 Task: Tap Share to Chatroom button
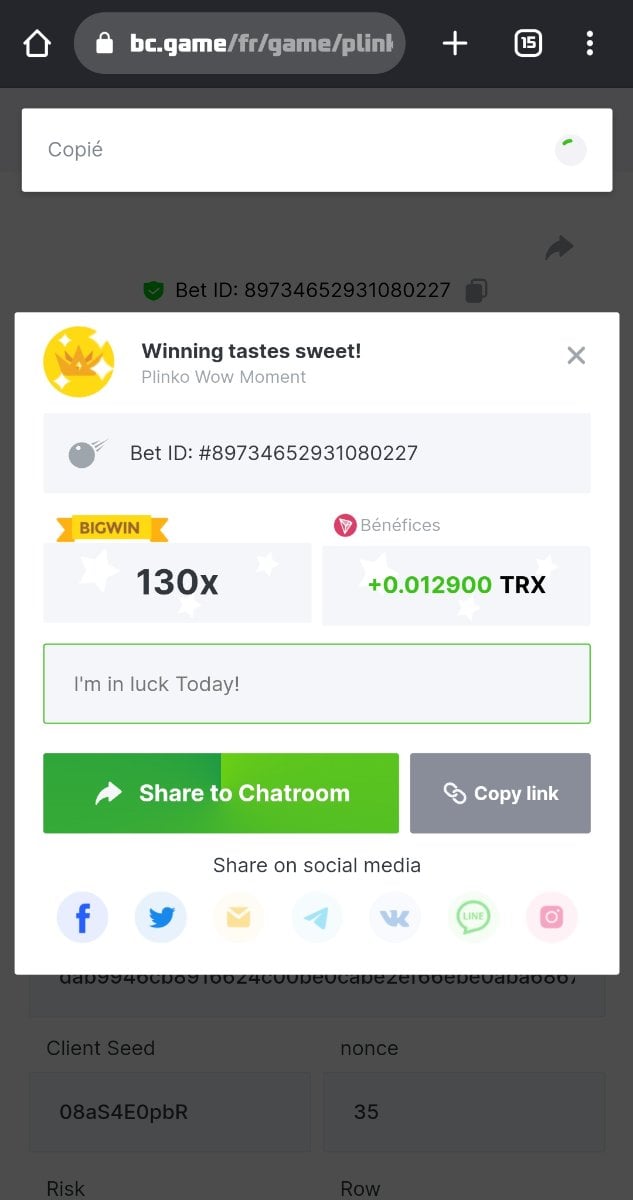pyautogui.click(x=221, y=793)
